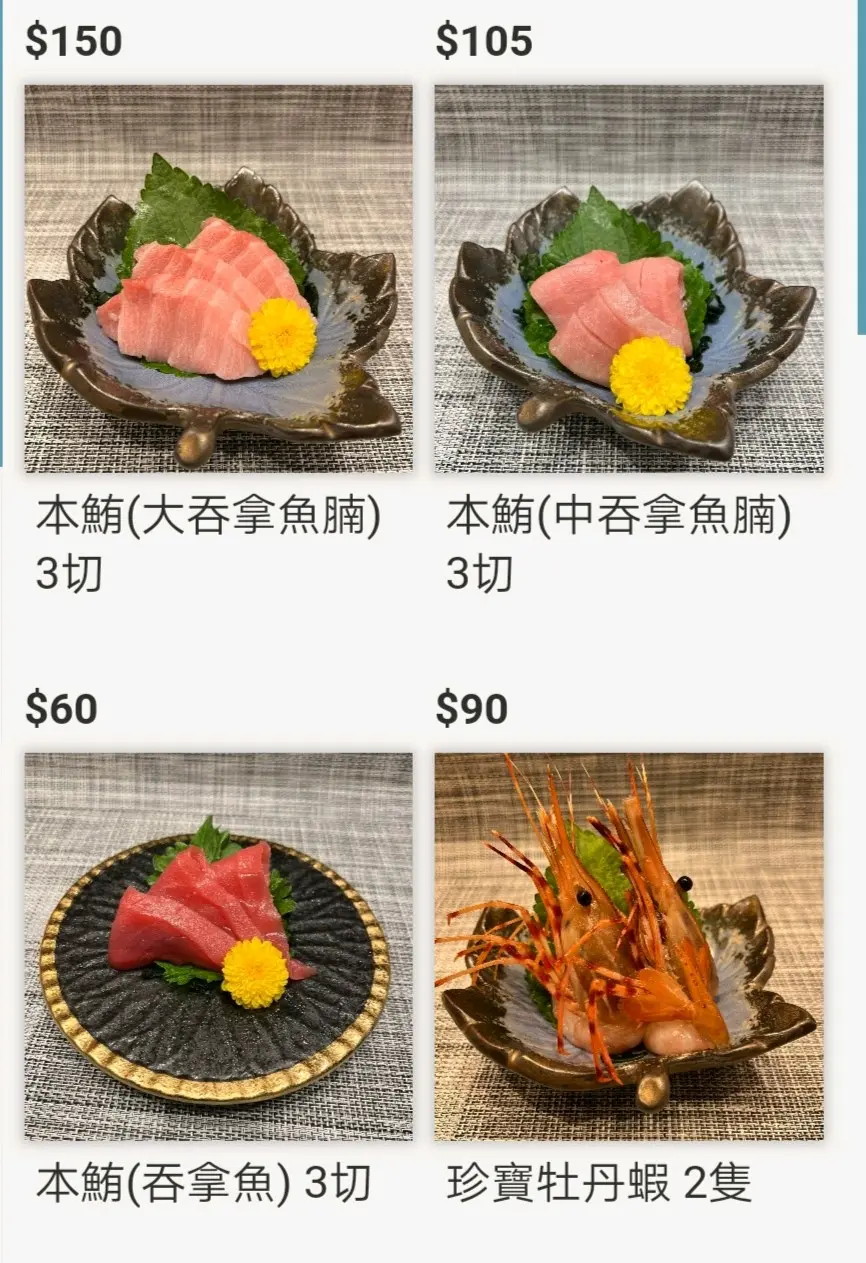
Task: View the 珍寶牡丹蝦 2隻 dish
Action: pos(628,946)
